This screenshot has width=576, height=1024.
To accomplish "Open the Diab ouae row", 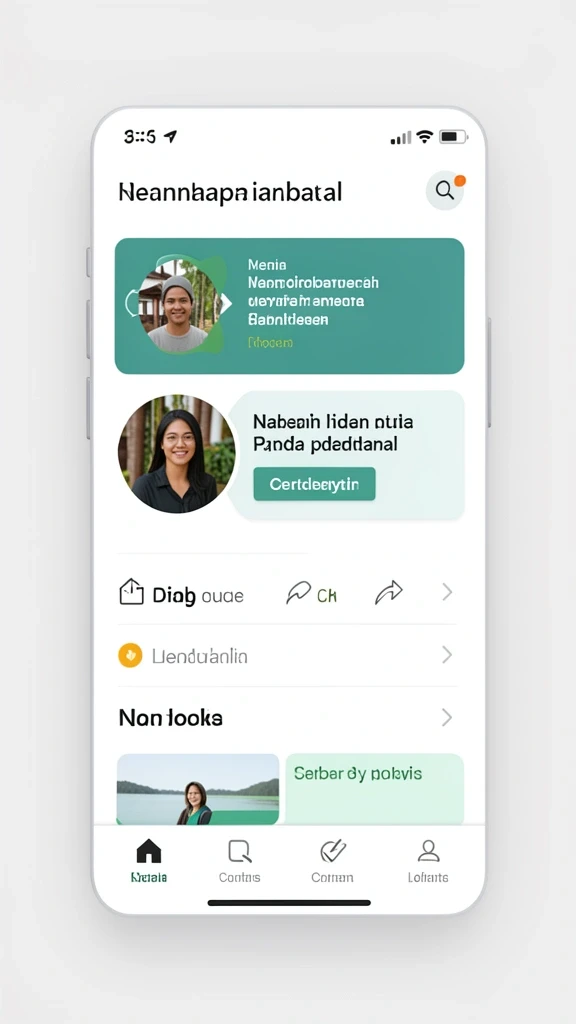I will [287, 594].
